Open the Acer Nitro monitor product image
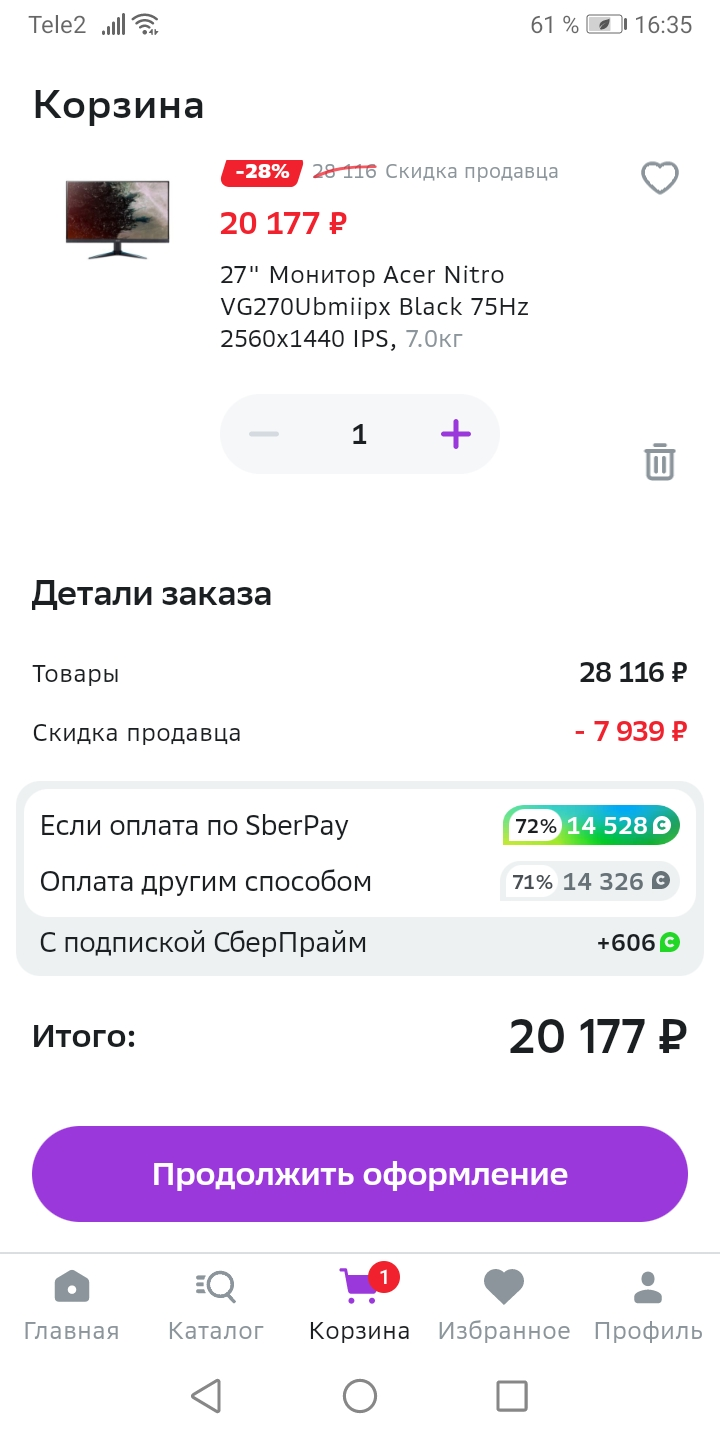This screenshot has height=1440, width=720. pos(117,219)
